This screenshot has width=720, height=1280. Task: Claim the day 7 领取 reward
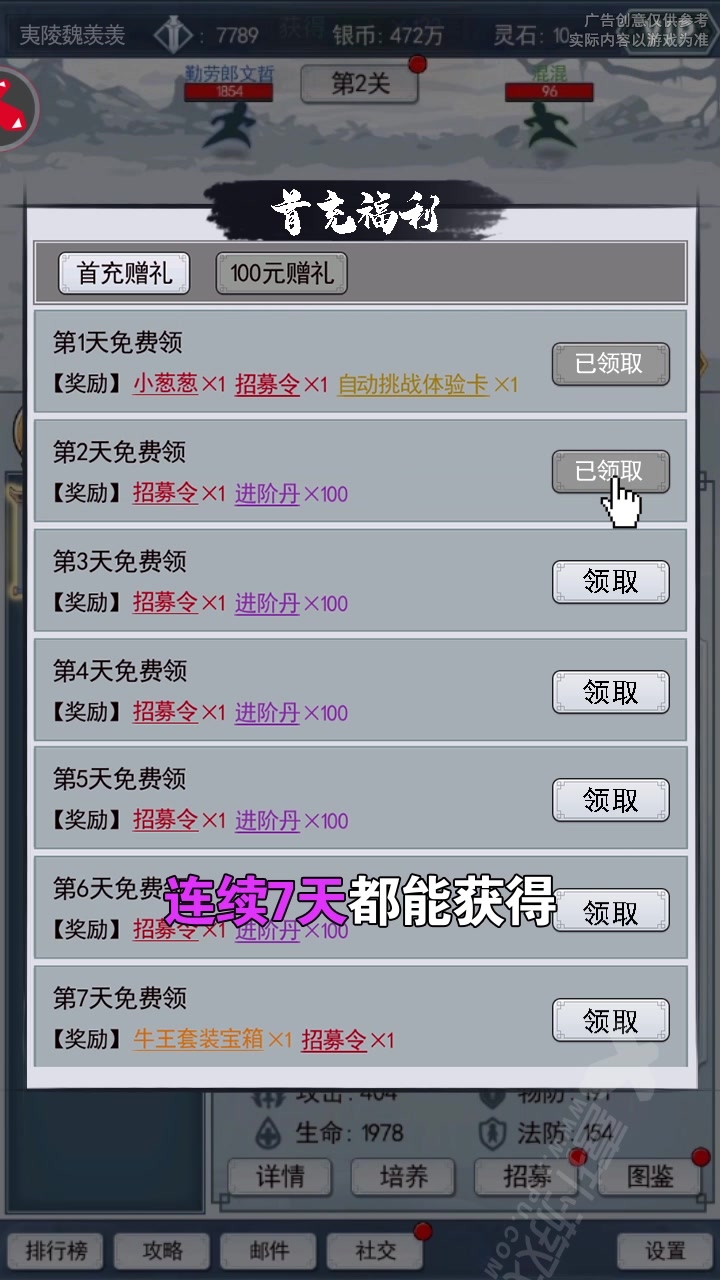click(610, 1021)
